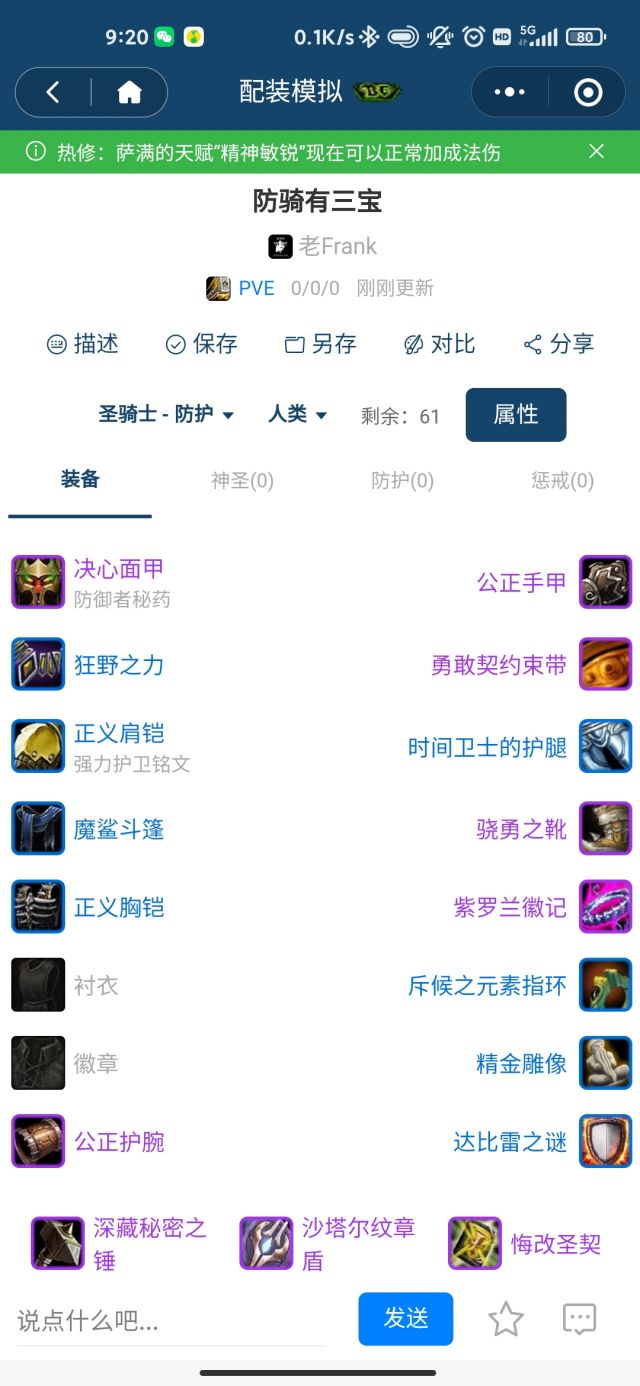This screenshot has height=1386, width=640.
Task: Switch to the 防护(0) talent tab
Action: 402,480
